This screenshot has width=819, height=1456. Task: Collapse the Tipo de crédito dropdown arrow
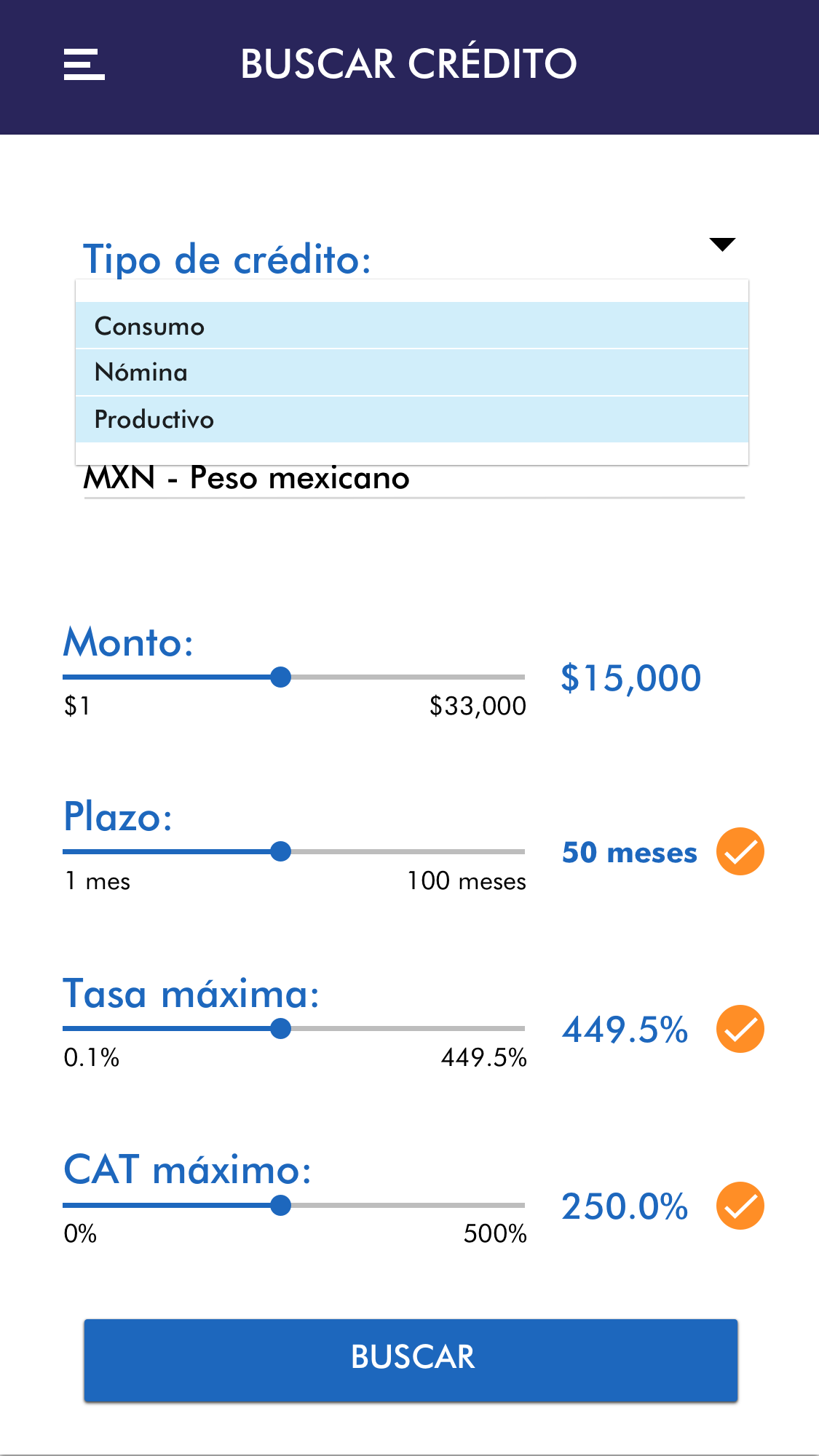coord(722,244)
